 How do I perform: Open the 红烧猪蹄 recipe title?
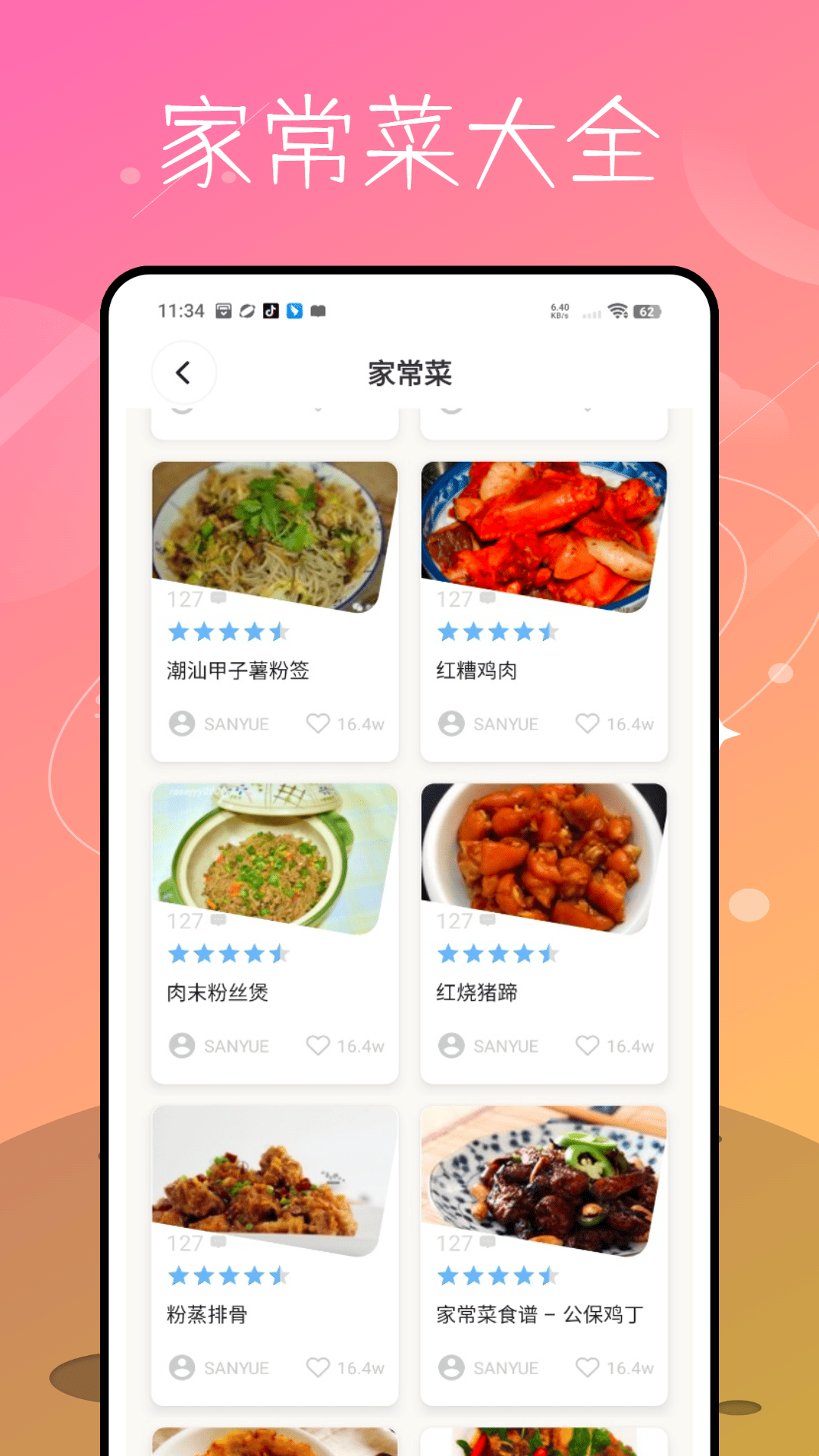click(x=478, y=992)
